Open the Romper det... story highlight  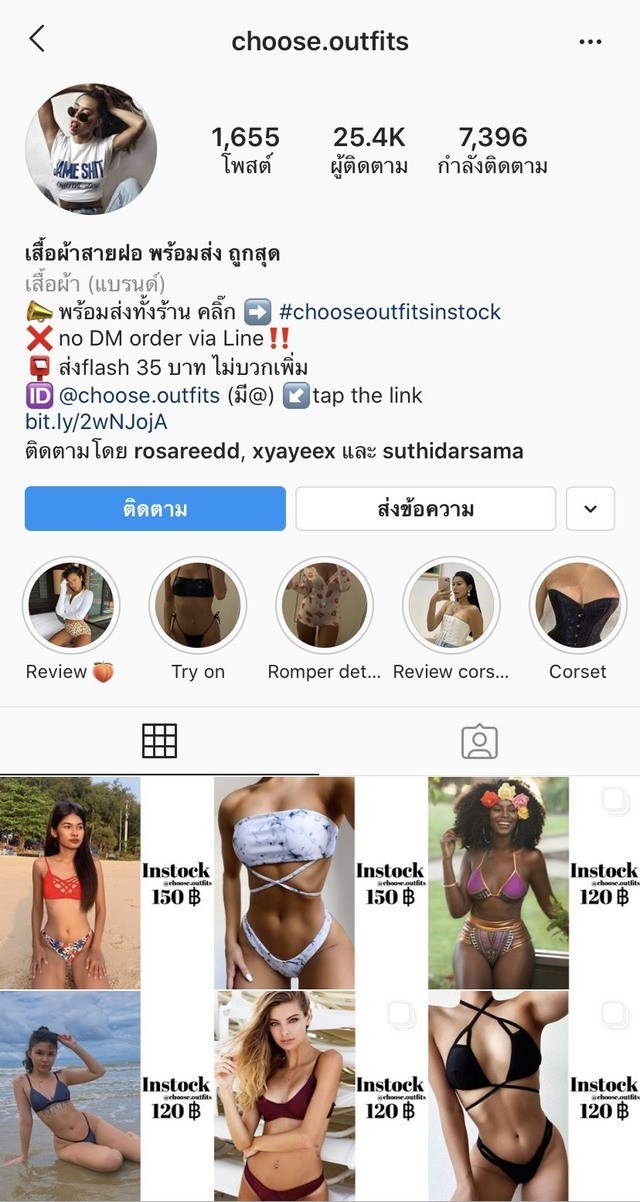coord(324,606)
